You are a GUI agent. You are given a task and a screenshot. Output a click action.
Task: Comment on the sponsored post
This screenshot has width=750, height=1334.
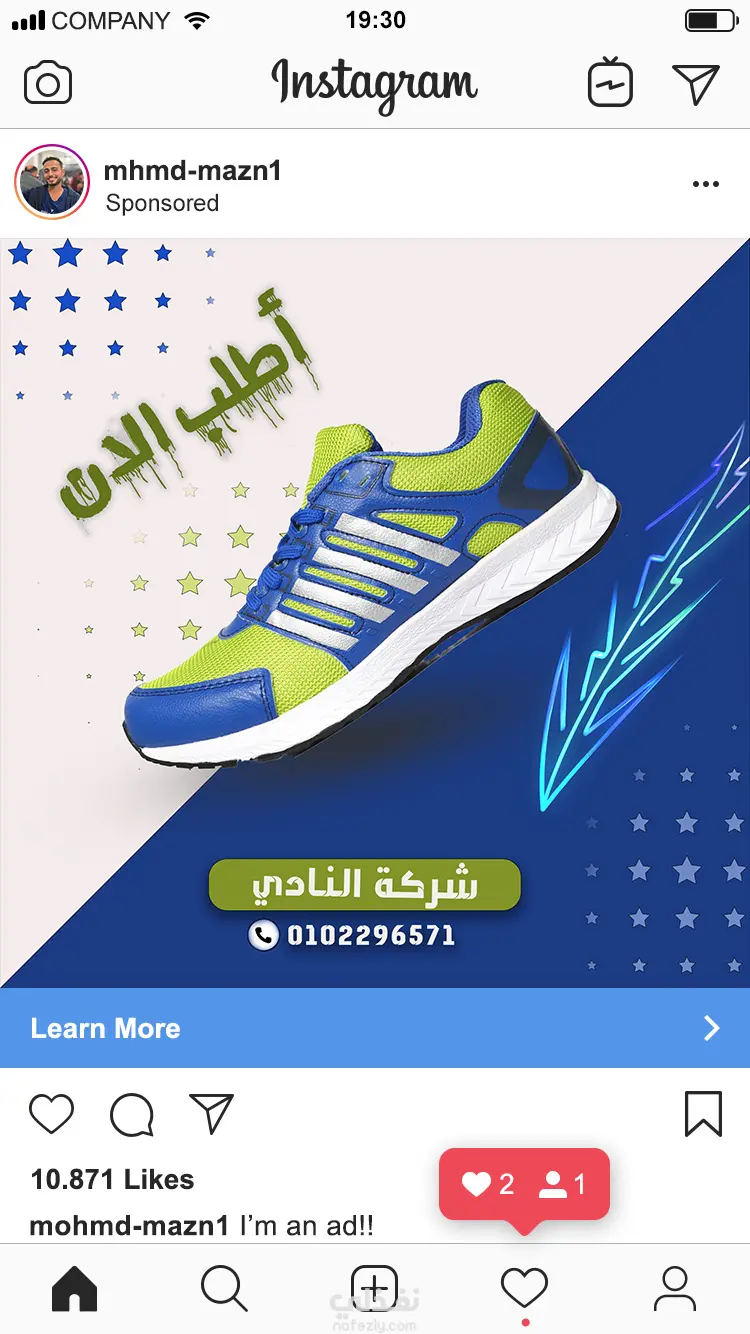point(131,1114)
